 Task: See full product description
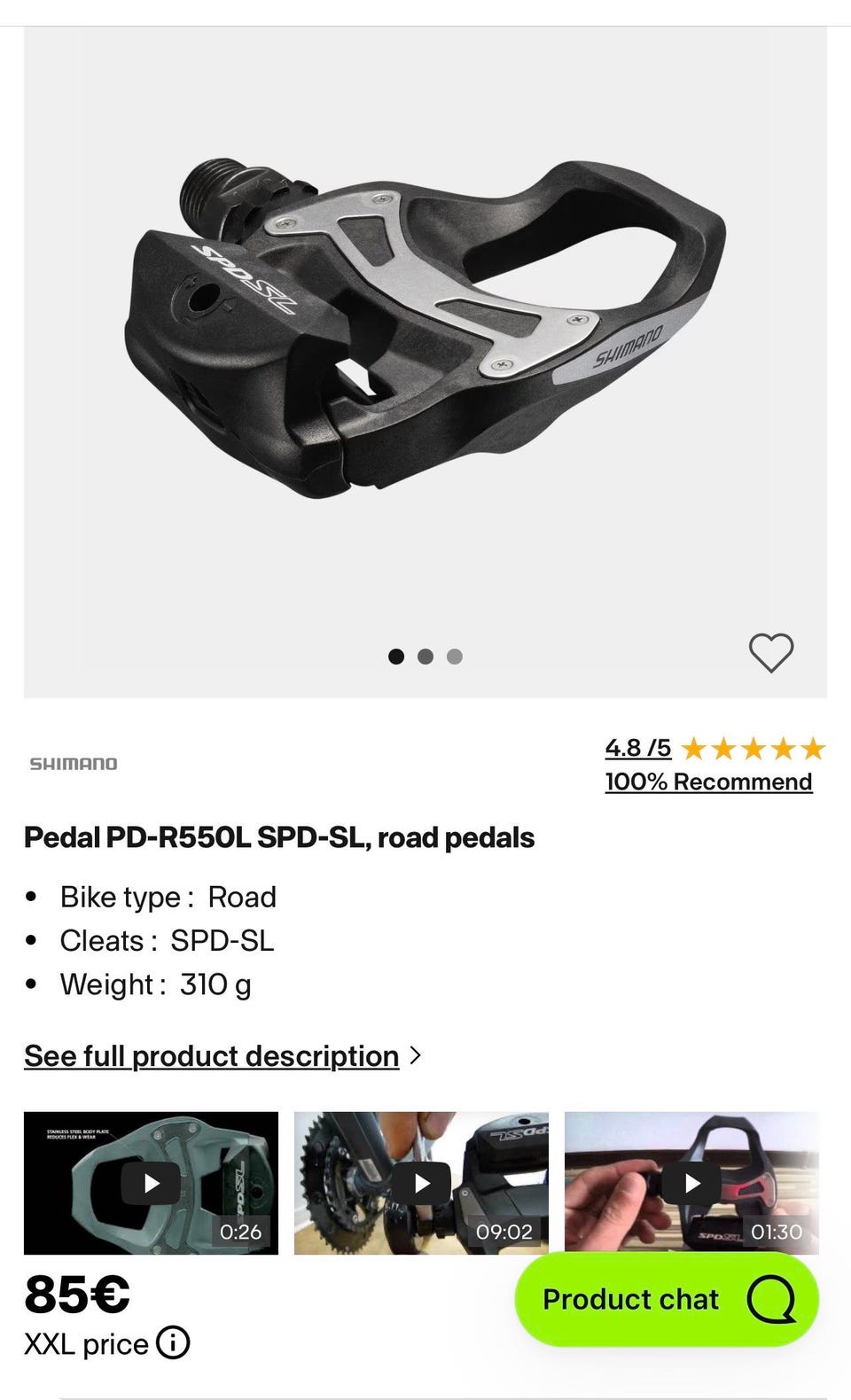coord(212,1056)
